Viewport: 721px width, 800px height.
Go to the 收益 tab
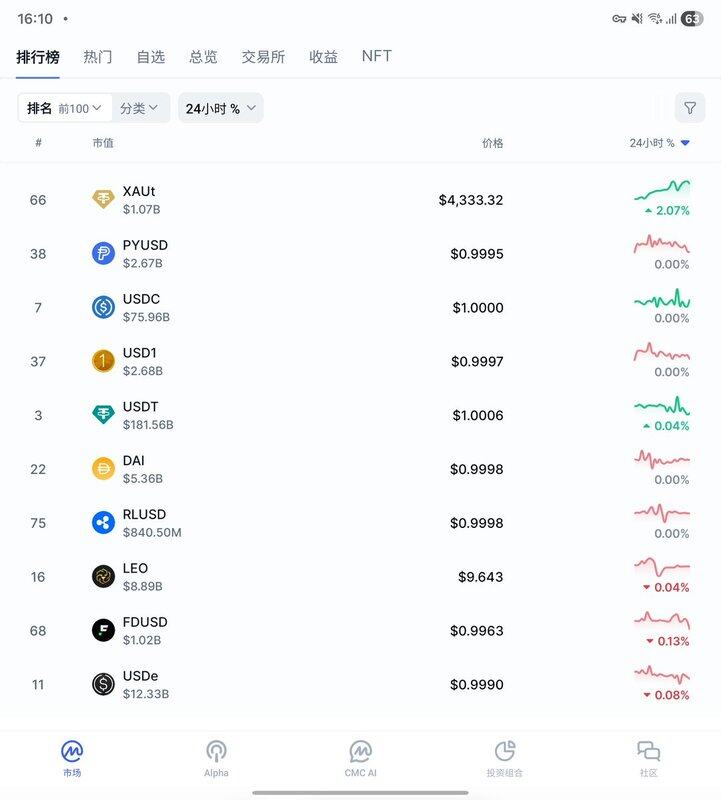(323, 57)
